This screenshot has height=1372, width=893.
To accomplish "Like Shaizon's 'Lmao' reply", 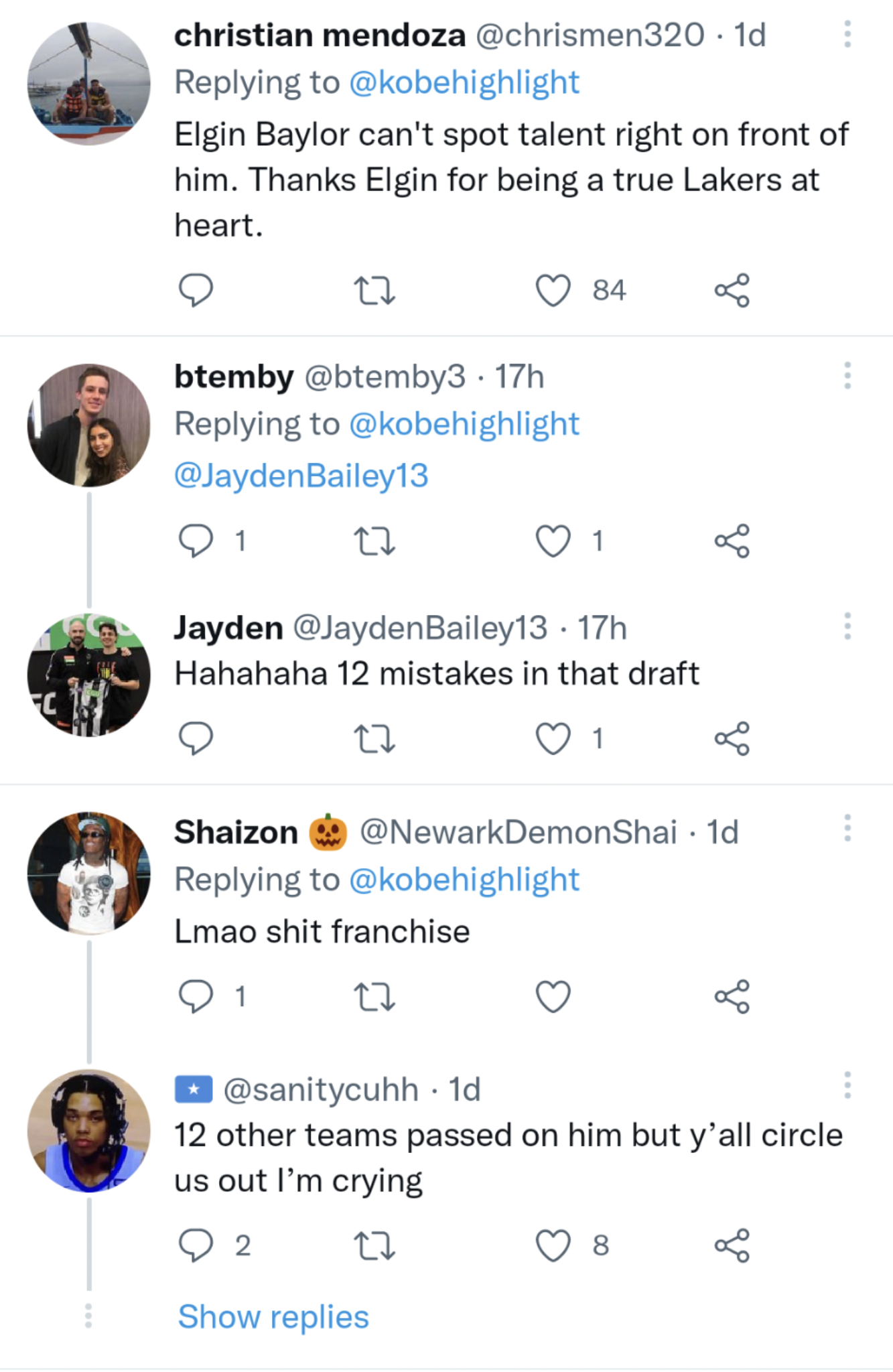I will pyautogui.click(x=553, y=997).
